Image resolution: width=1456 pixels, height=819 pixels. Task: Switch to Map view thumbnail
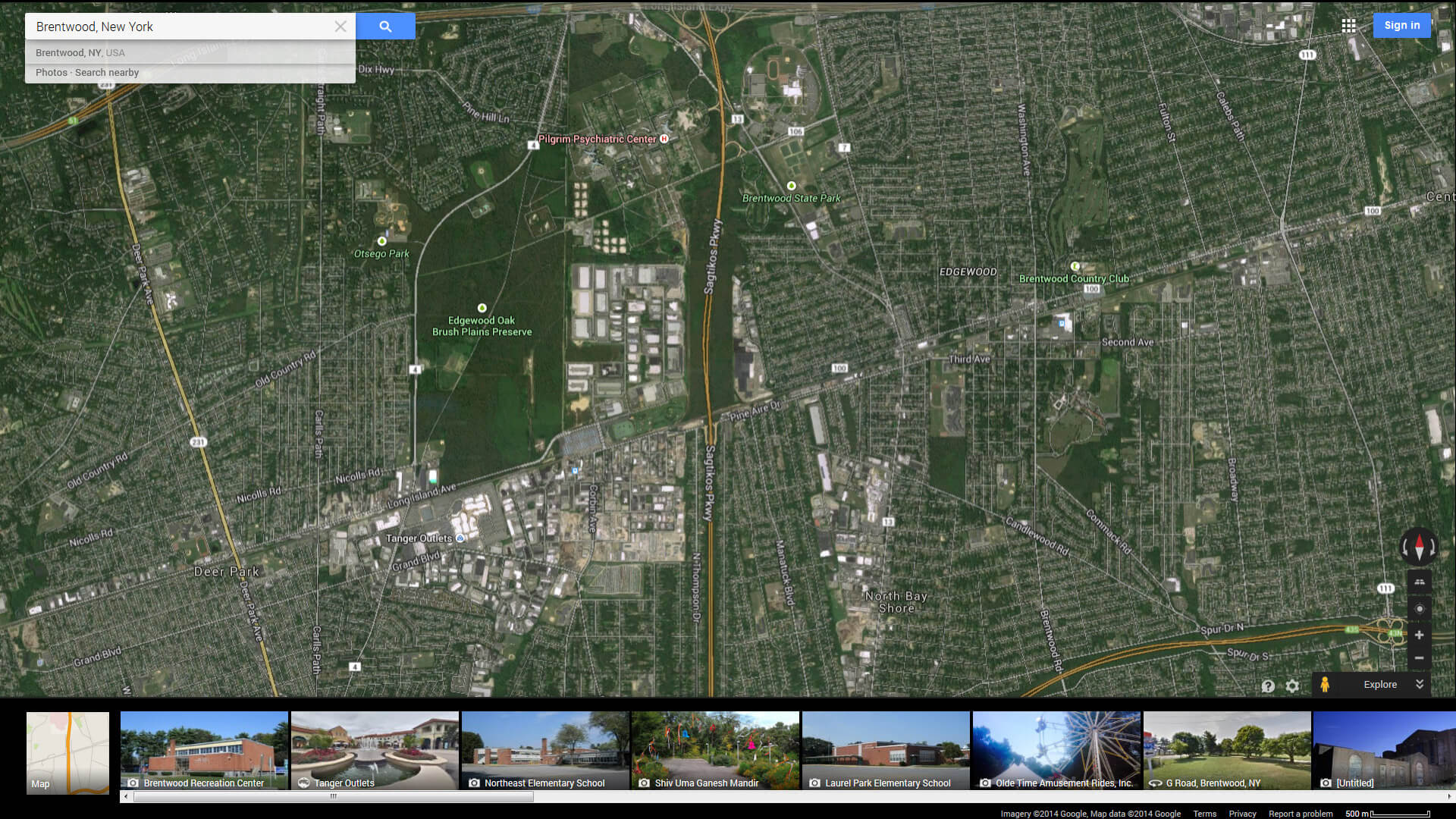point(67,752)
